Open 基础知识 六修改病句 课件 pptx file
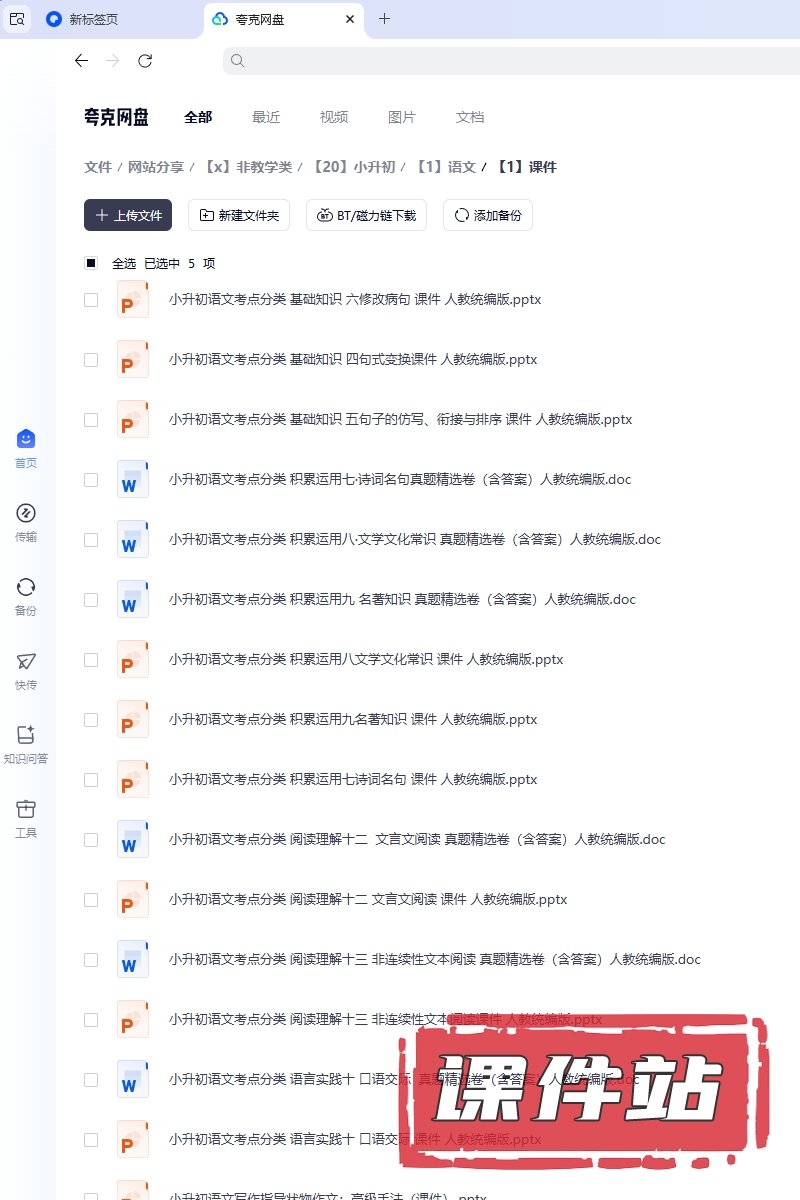The width and height of the screenshot is (800, 1200). [x=355, y=299]
